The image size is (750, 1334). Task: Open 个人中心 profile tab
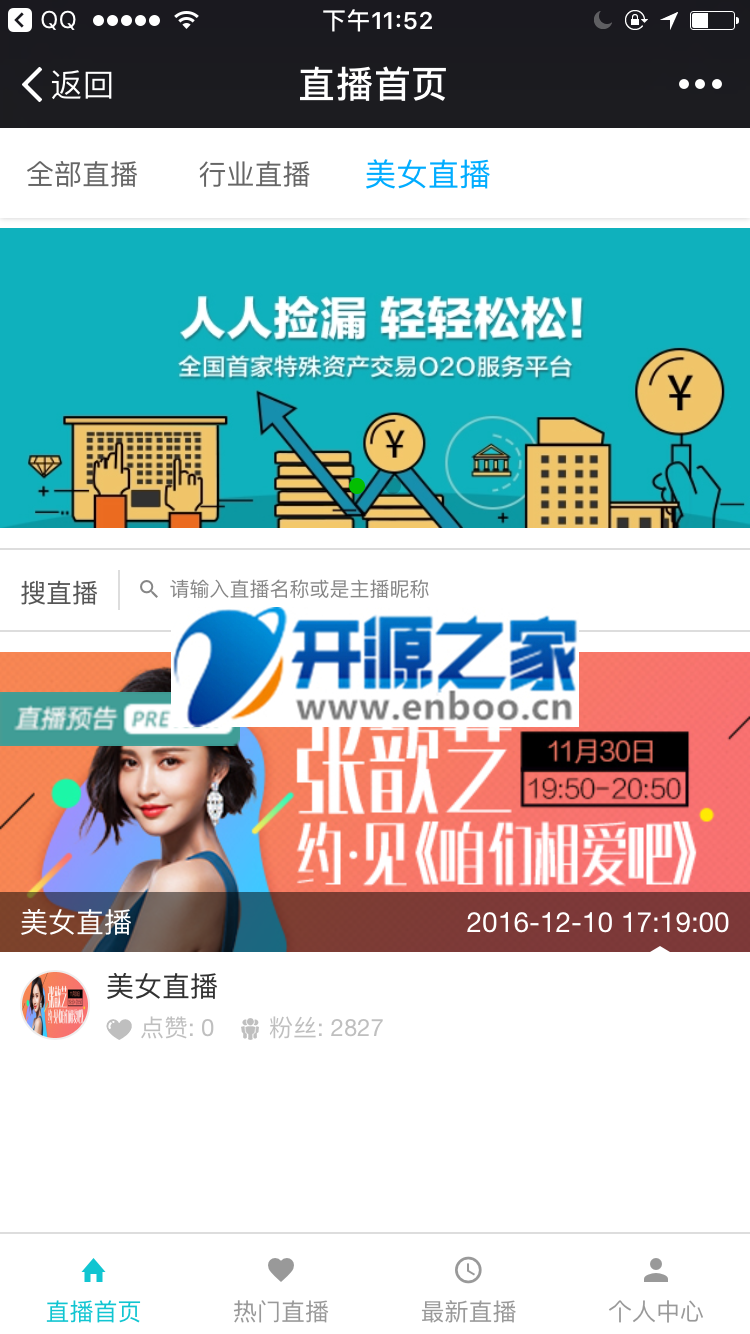[655, 1290]
